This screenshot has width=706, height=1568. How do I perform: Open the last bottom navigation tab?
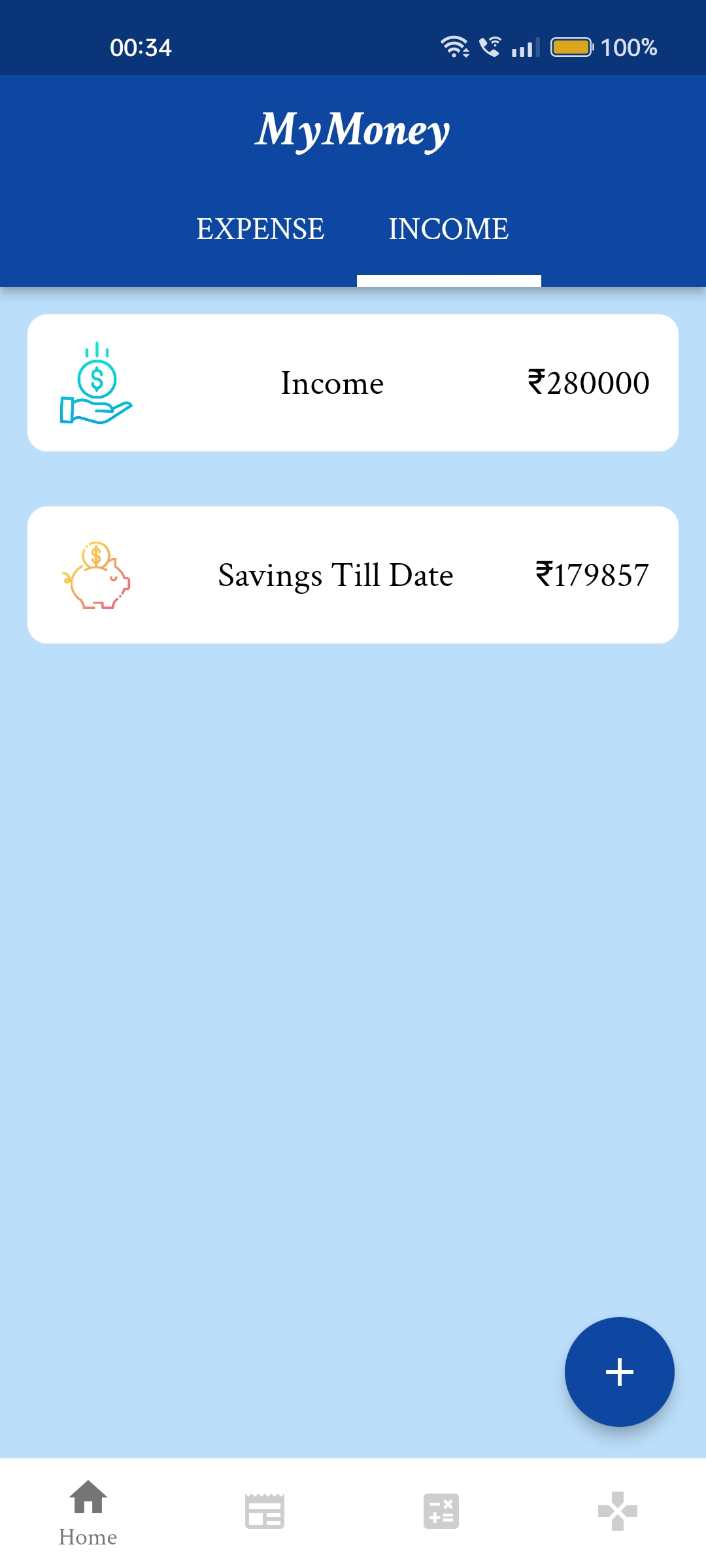pos(618,1511)
